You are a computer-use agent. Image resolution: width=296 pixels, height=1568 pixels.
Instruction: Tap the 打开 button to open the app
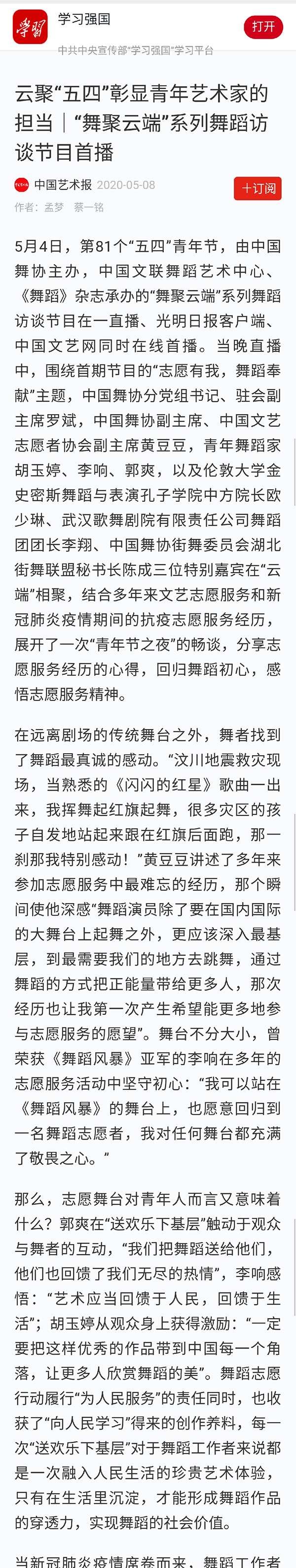pyautogui.click(x=263, y=27)
